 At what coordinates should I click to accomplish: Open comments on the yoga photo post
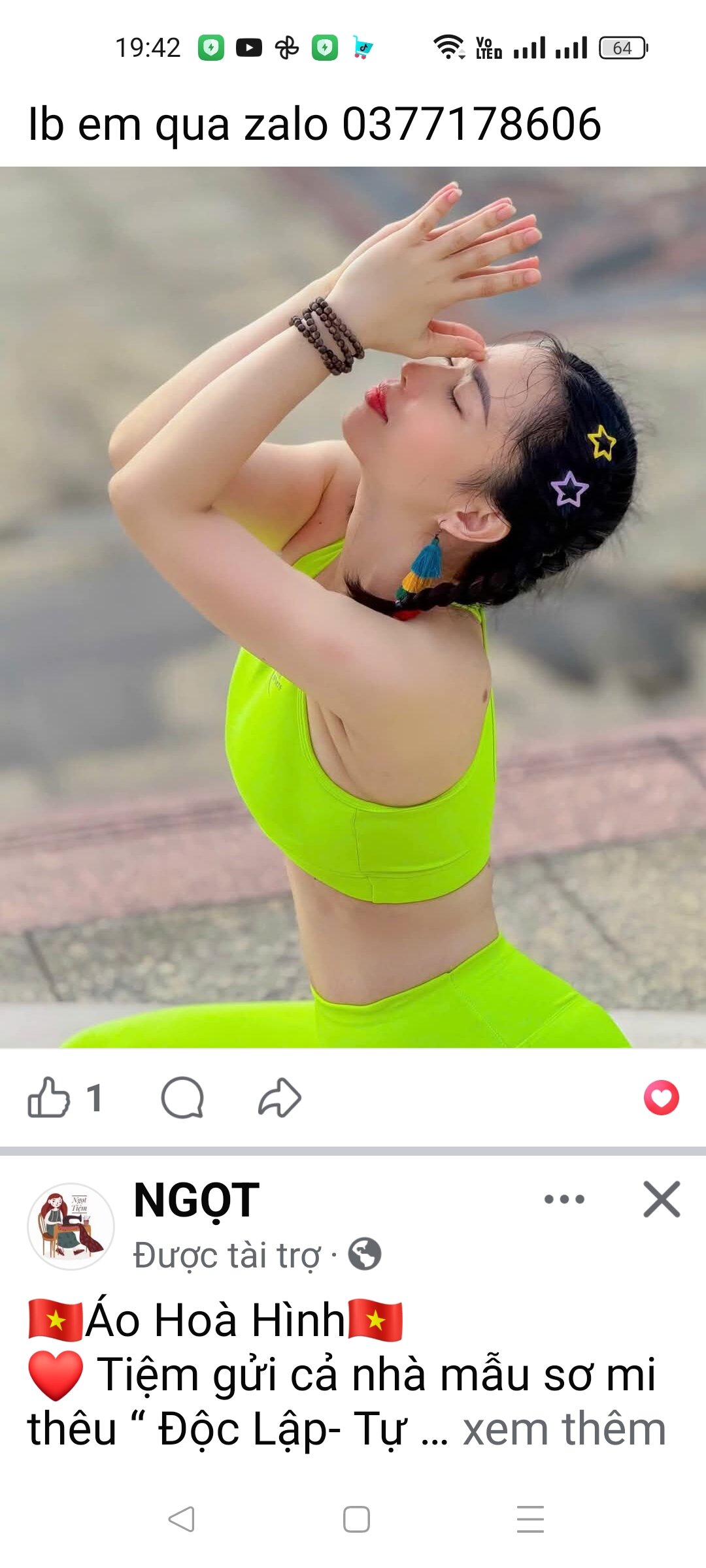click(182, 1098)
